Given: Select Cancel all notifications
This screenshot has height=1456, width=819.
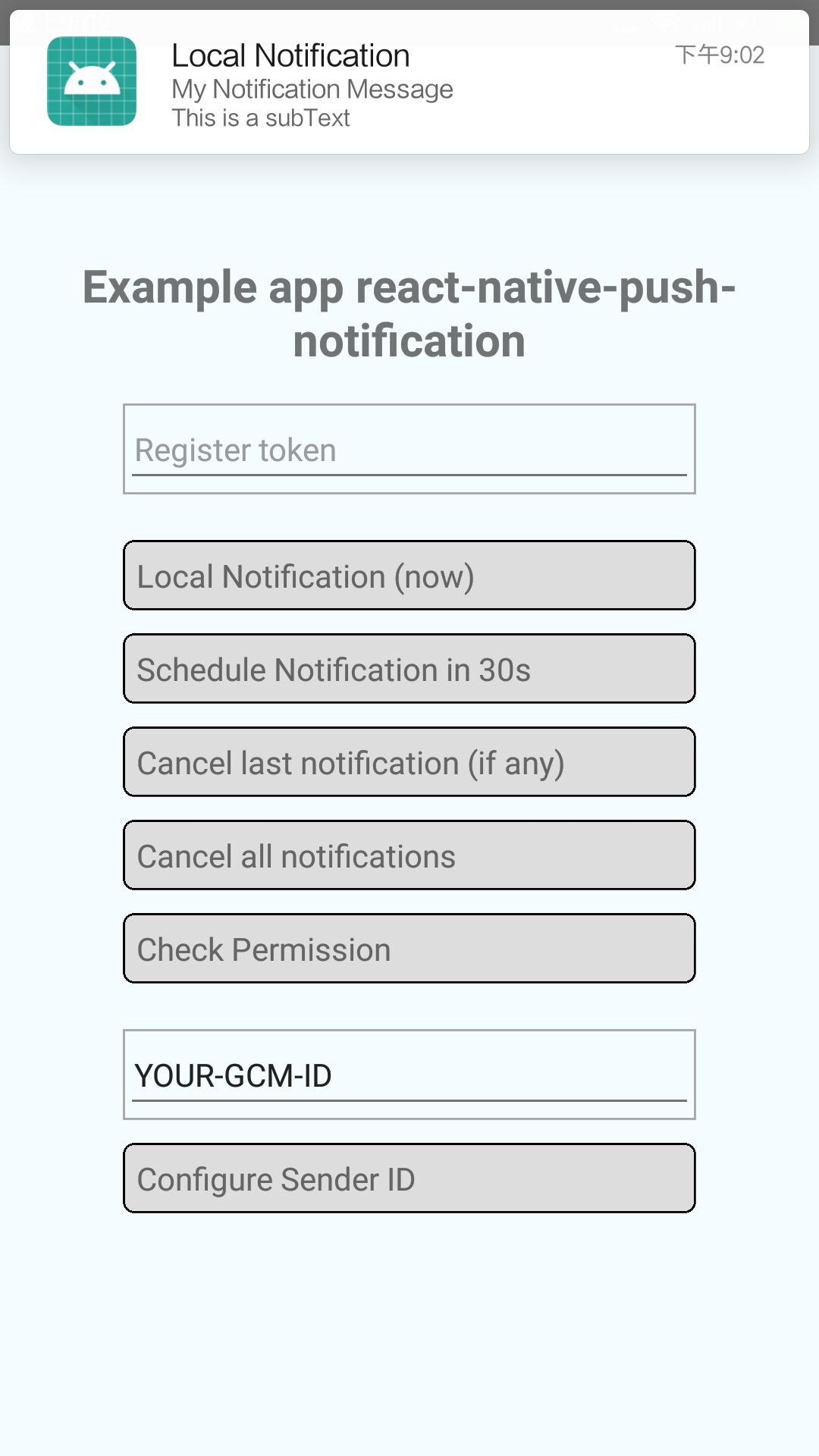Looking at the screenshot, I should coord(409,855).
